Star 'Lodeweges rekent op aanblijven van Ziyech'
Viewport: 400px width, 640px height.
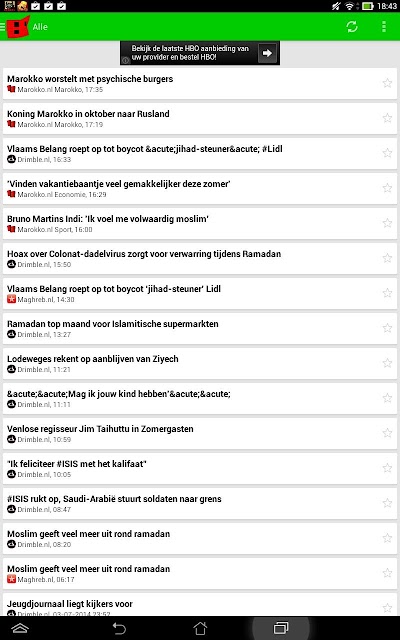(387, 363)
